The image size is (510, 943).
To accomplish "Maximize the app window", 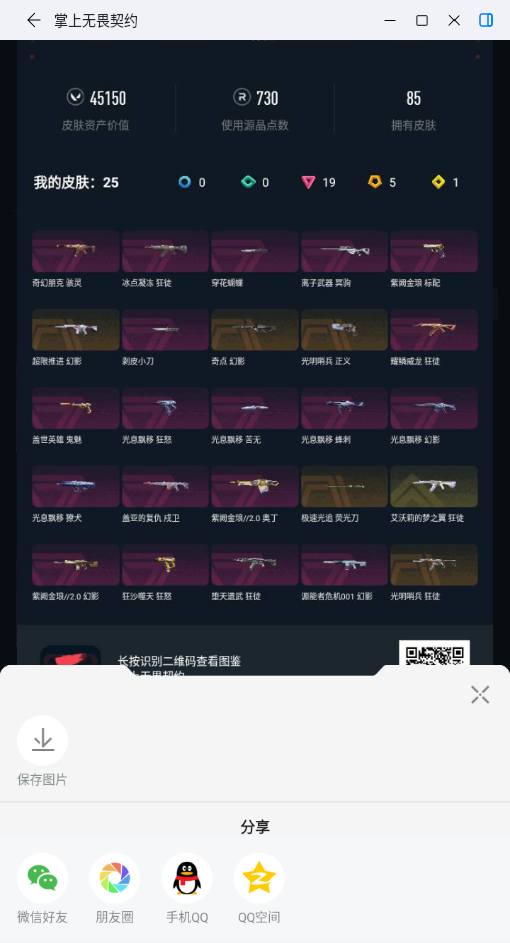I will 422,20.
